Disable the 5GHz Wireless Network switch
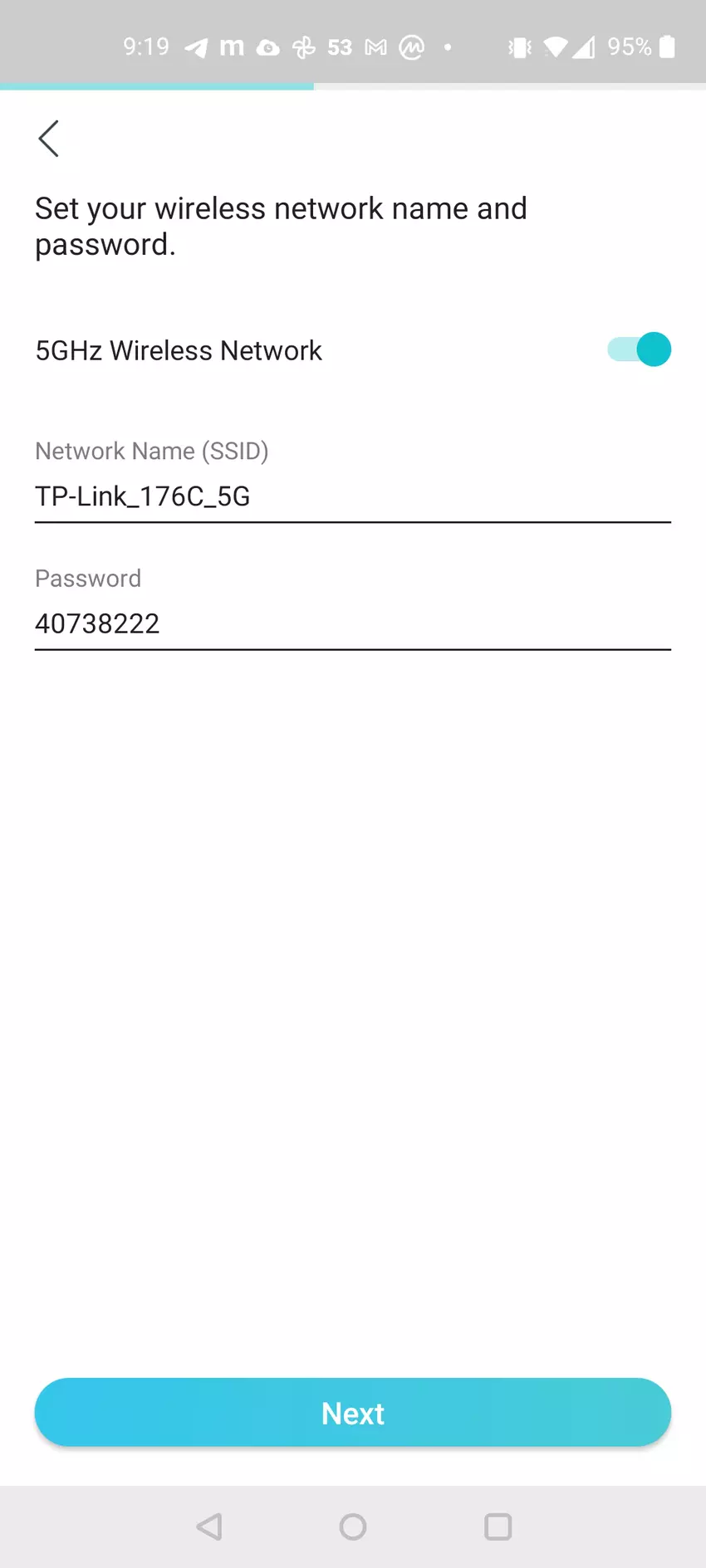The height and width of the screenshot is (1568, 706). [639, 349]
